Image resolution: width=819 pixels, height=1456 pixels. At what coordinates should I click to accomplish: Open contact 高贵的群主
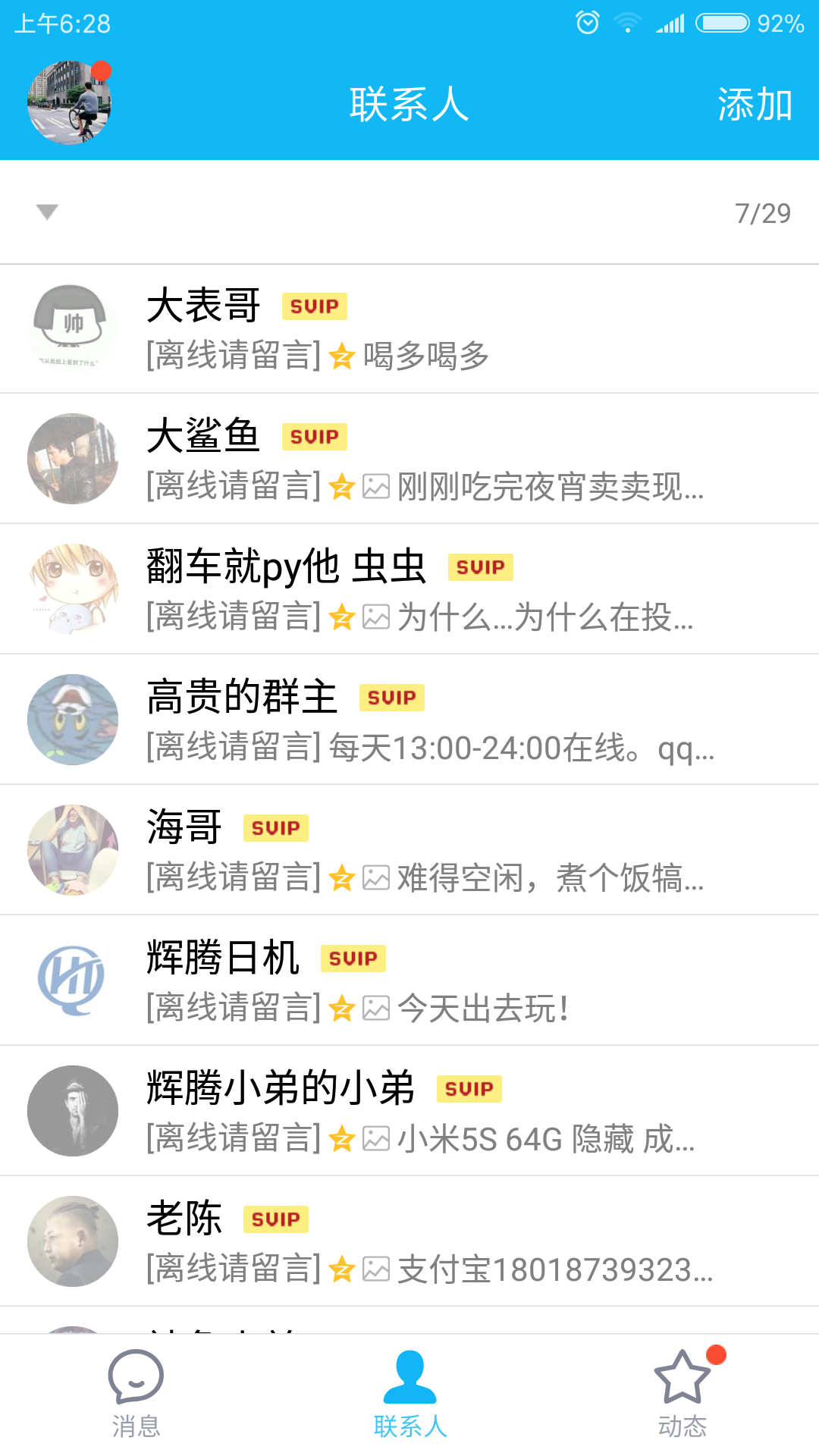click(x=409, y=720)
